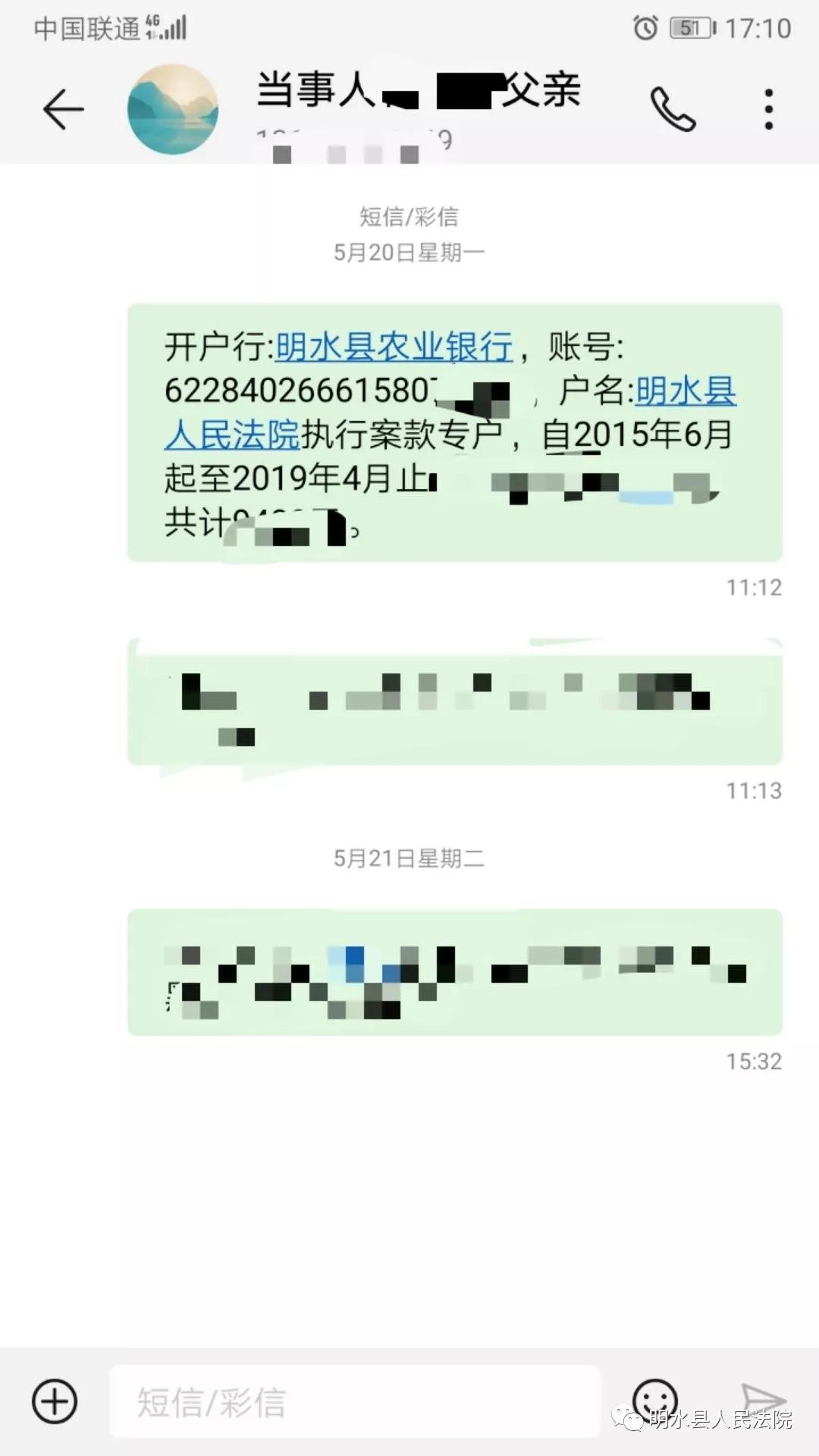Focus the 短信/彩信 message input field

[354, 1402]
